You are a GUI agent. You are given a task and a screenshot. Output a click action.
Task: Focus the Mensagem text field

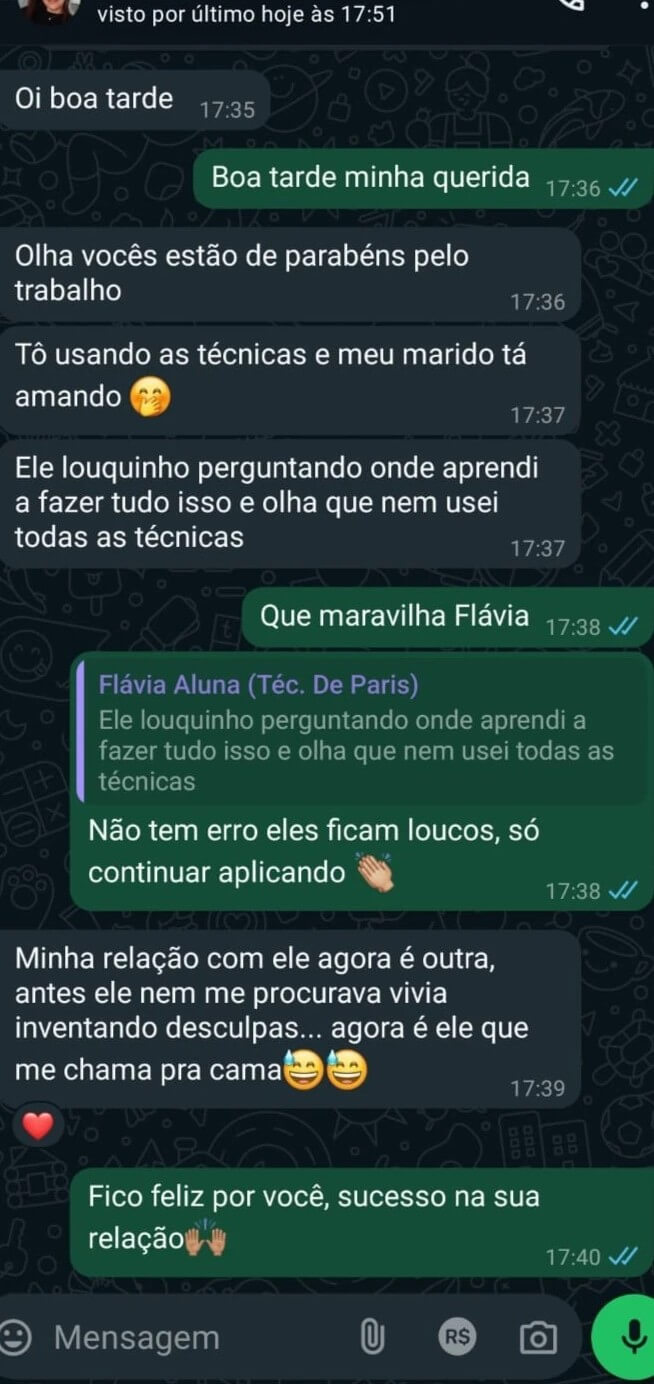click(x=190, y=1338)
